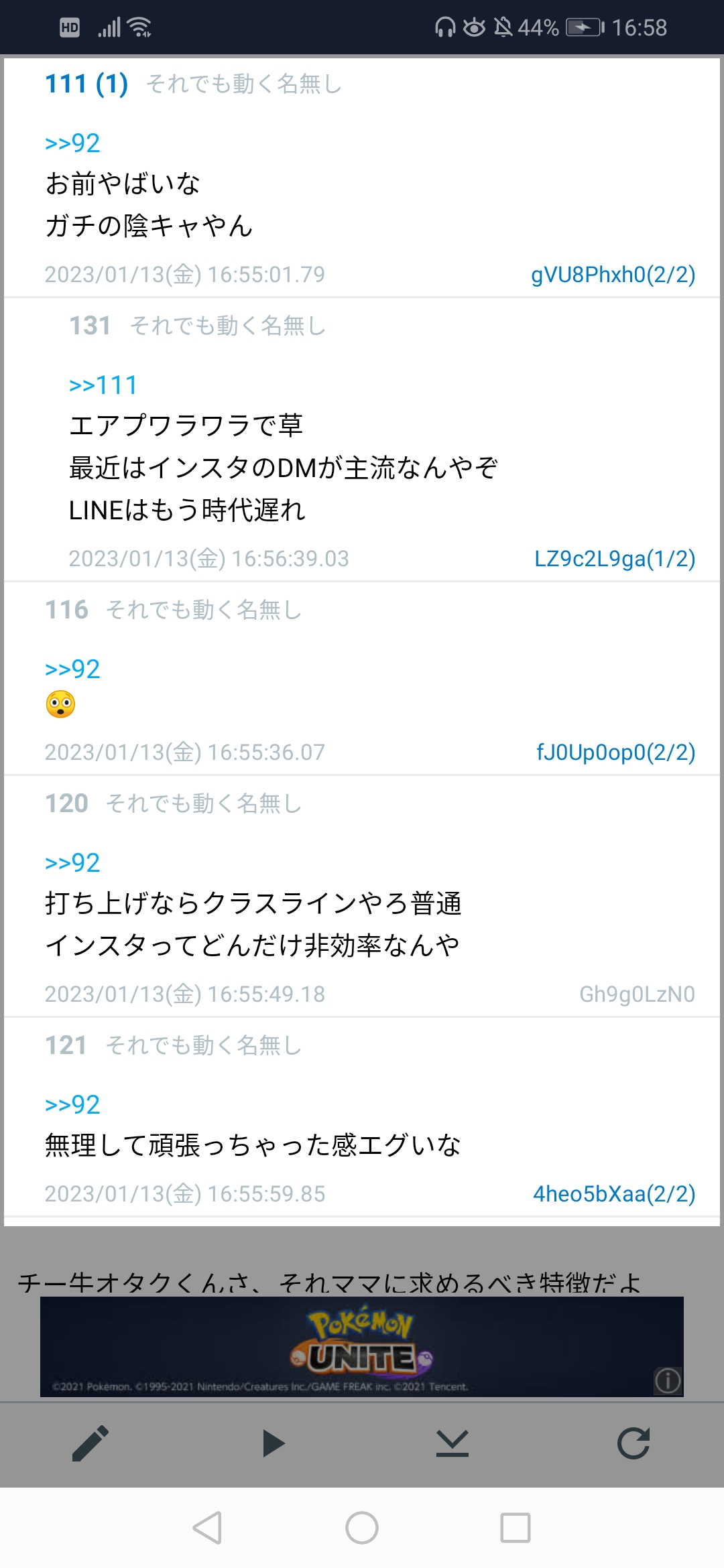View posts by ID gVU8Phxh0(2/2)

613,275
